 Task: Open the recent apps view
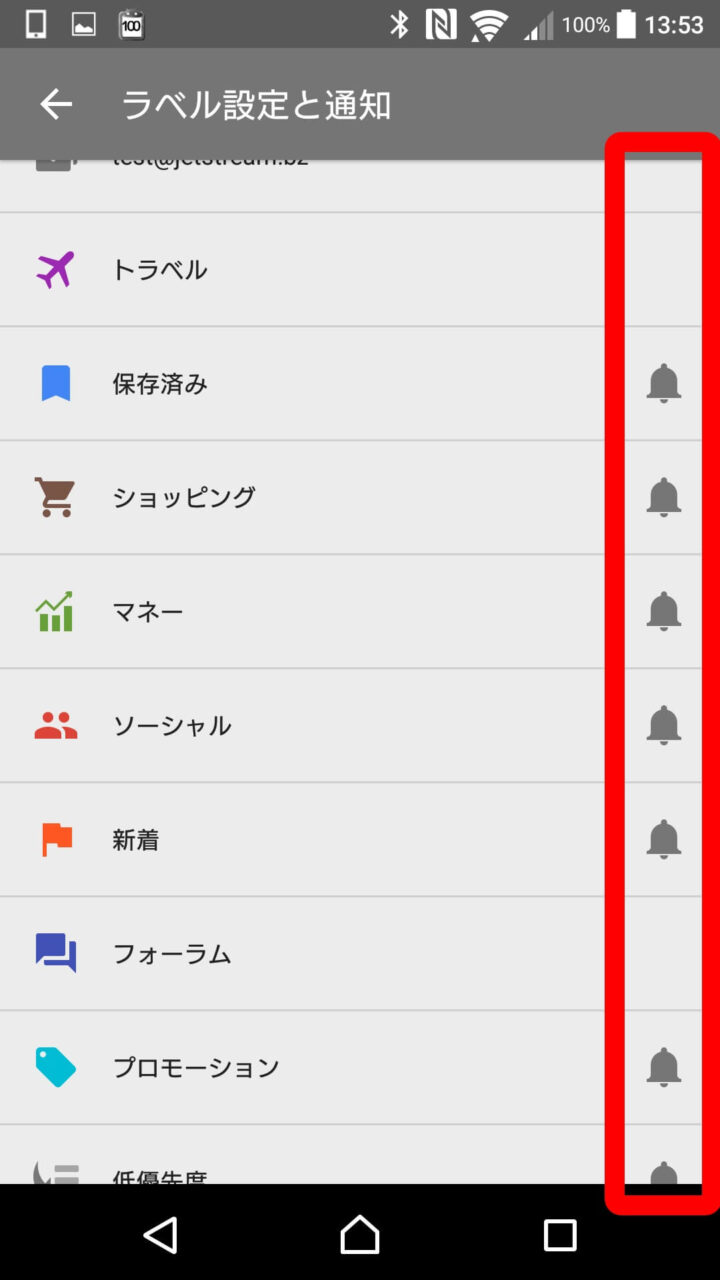(x=560, y=1235)
